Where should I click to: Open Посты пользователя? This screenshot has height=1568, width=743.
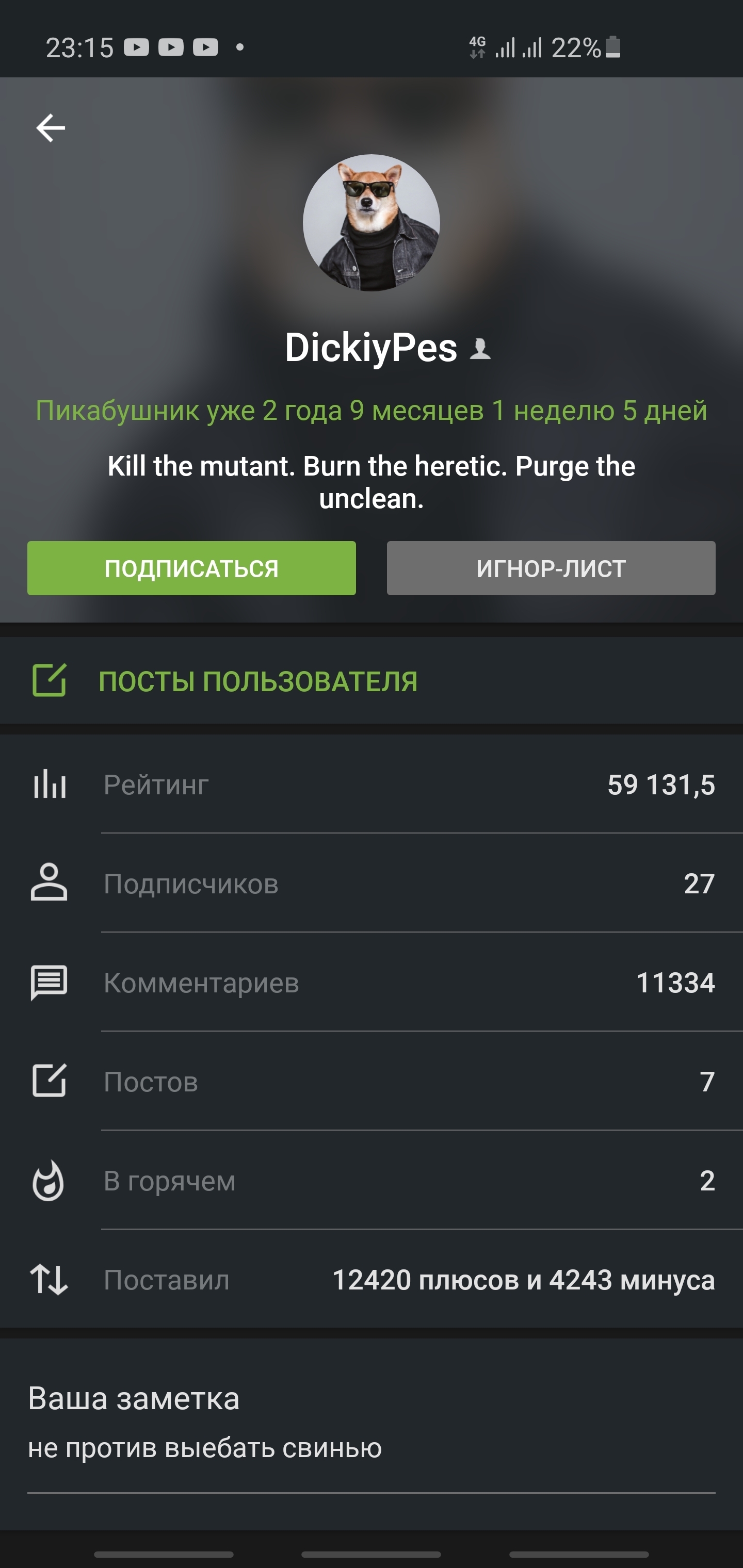[257, 681]
